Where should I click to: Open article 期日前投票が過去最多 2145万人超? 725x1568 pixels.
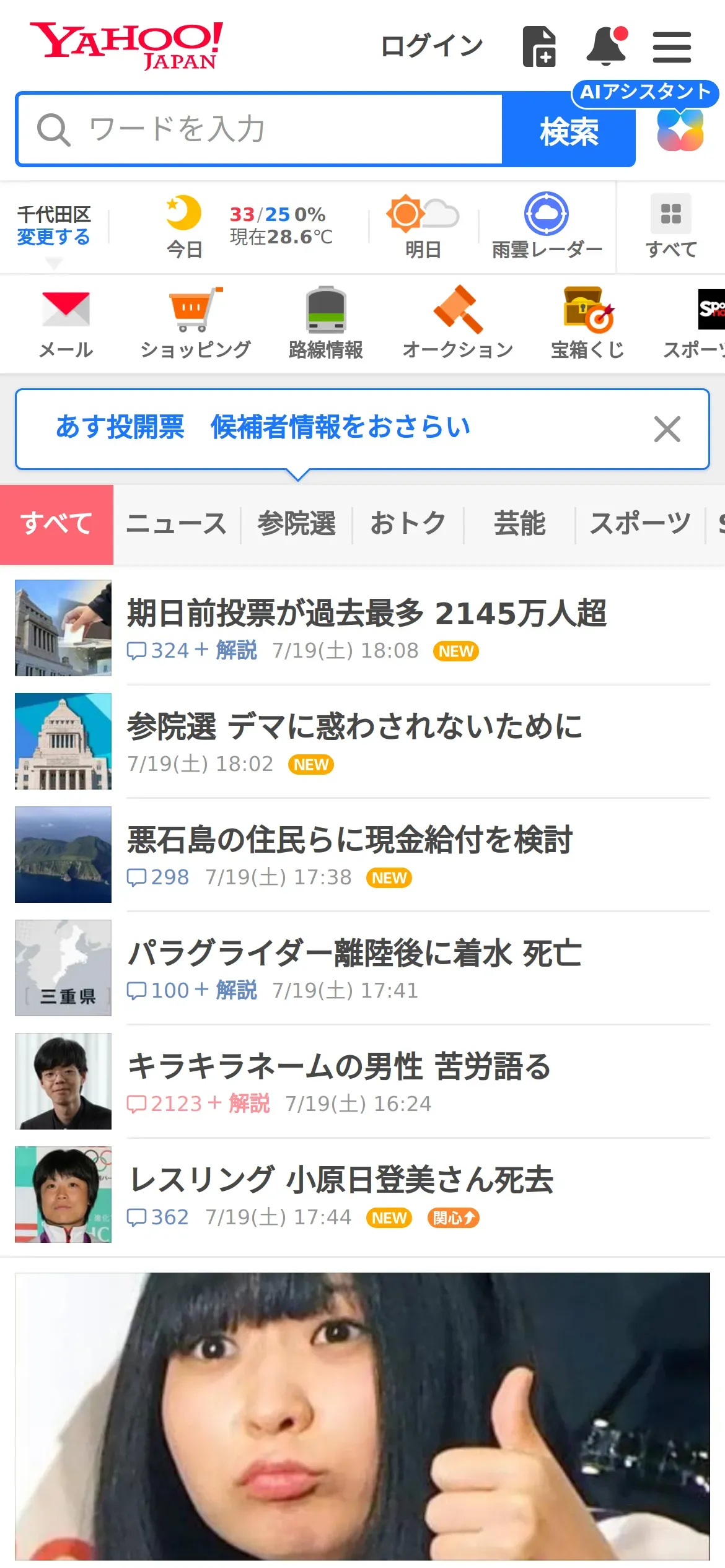tap(366, 614)
